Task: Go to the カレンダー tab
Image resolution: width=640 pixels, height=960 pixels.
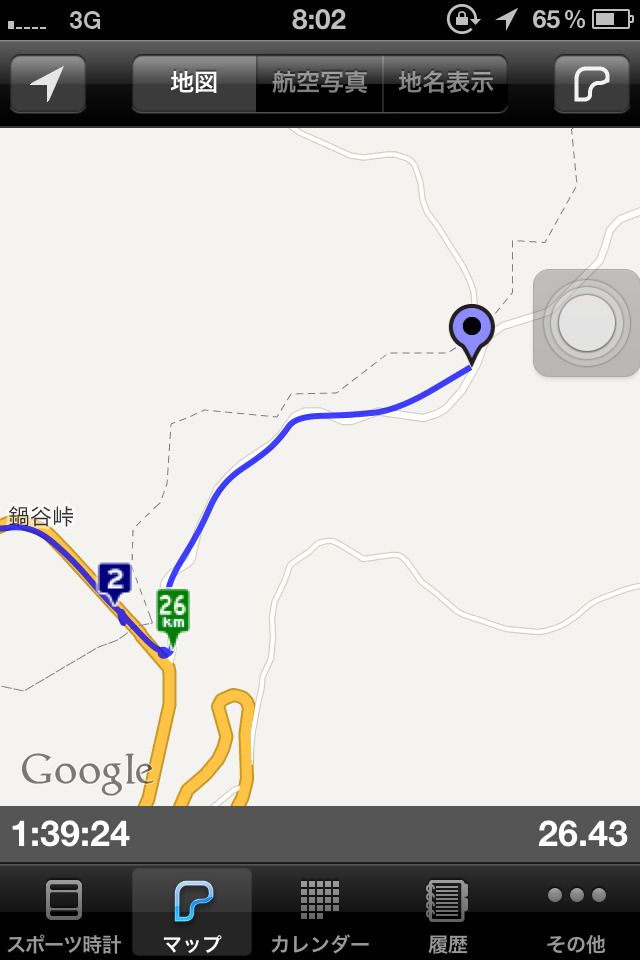Action: click(x=320, y=914)
